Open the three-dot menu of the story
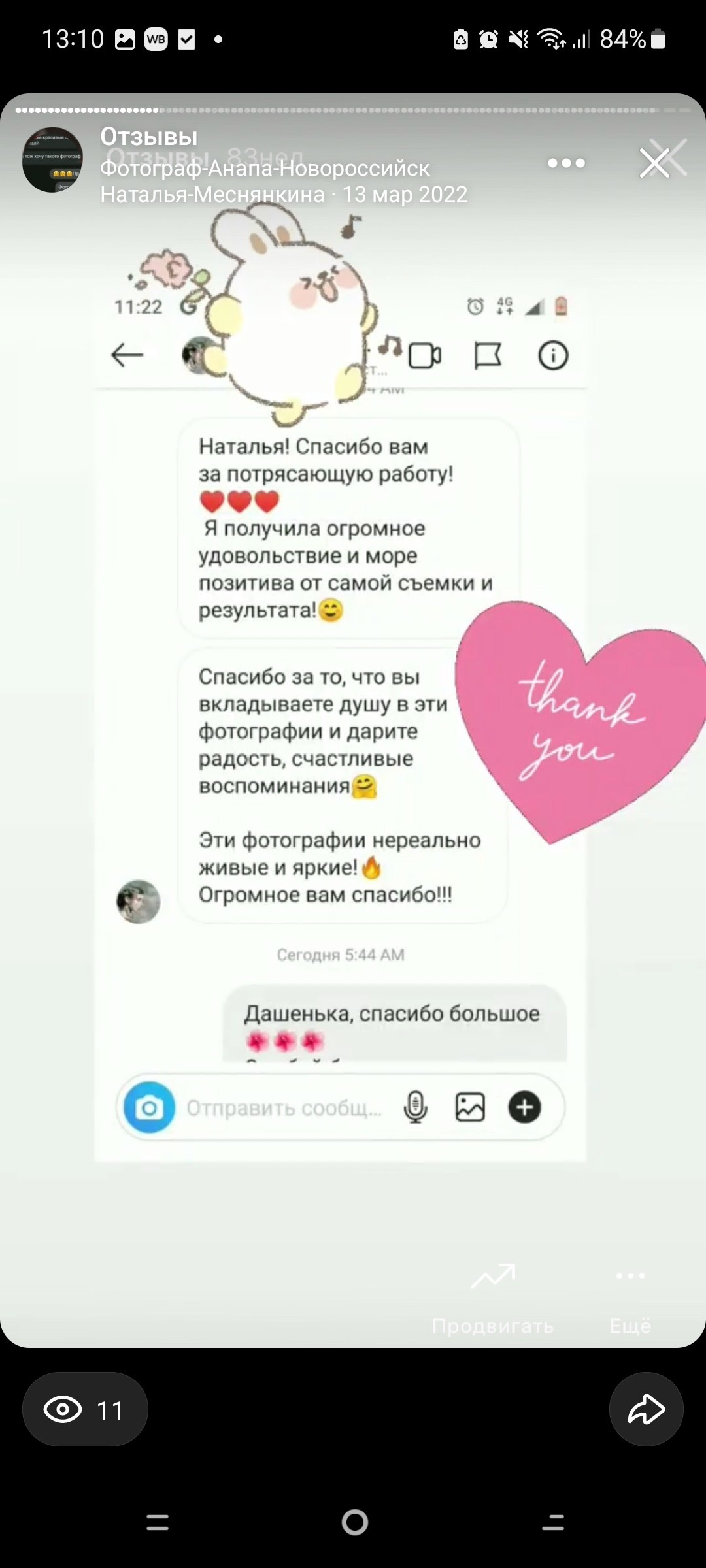The image size is (706, 1568). pyautogui.click(x=566, y=163)
